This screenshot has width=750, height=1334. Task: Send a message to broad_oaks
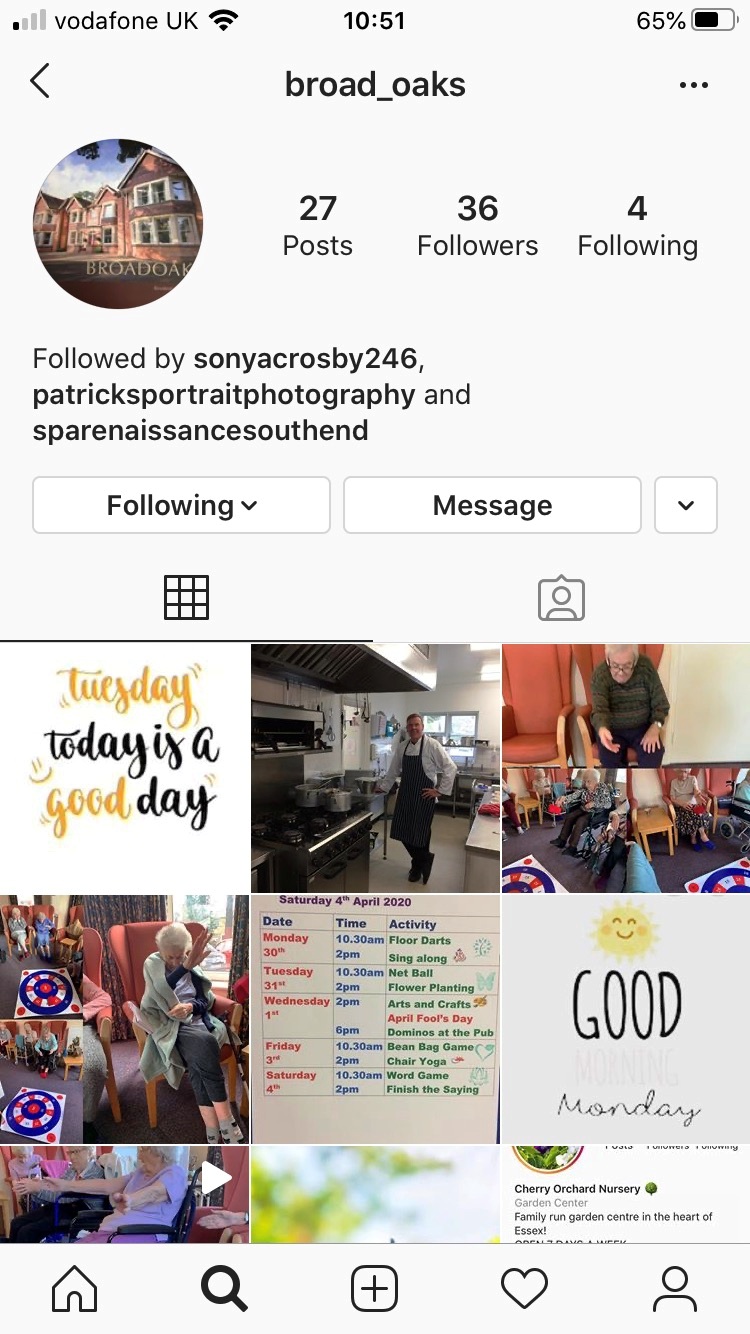click(x=492, y=505)
